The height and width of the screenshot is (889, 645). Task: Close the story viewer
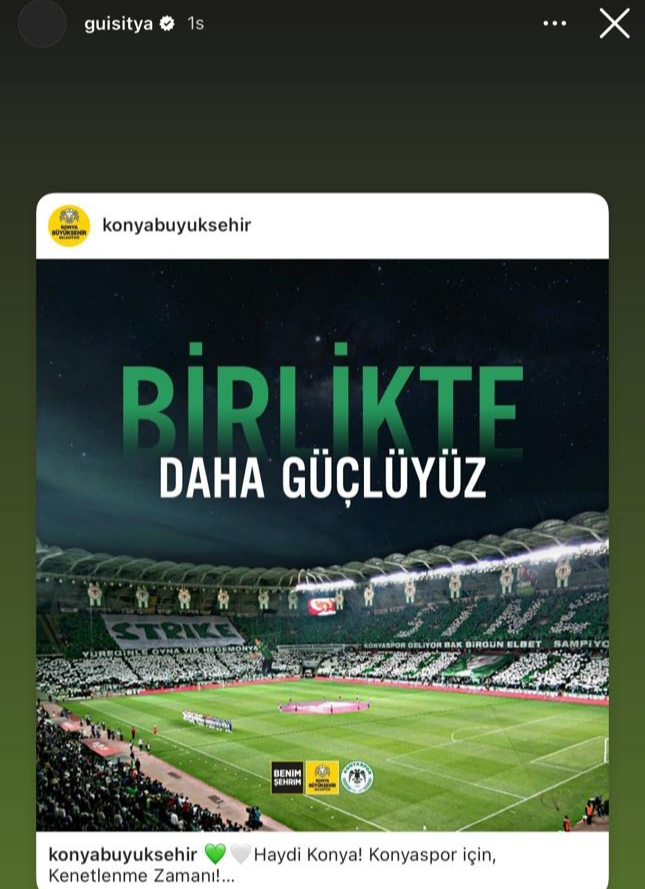tap(614, 23)
